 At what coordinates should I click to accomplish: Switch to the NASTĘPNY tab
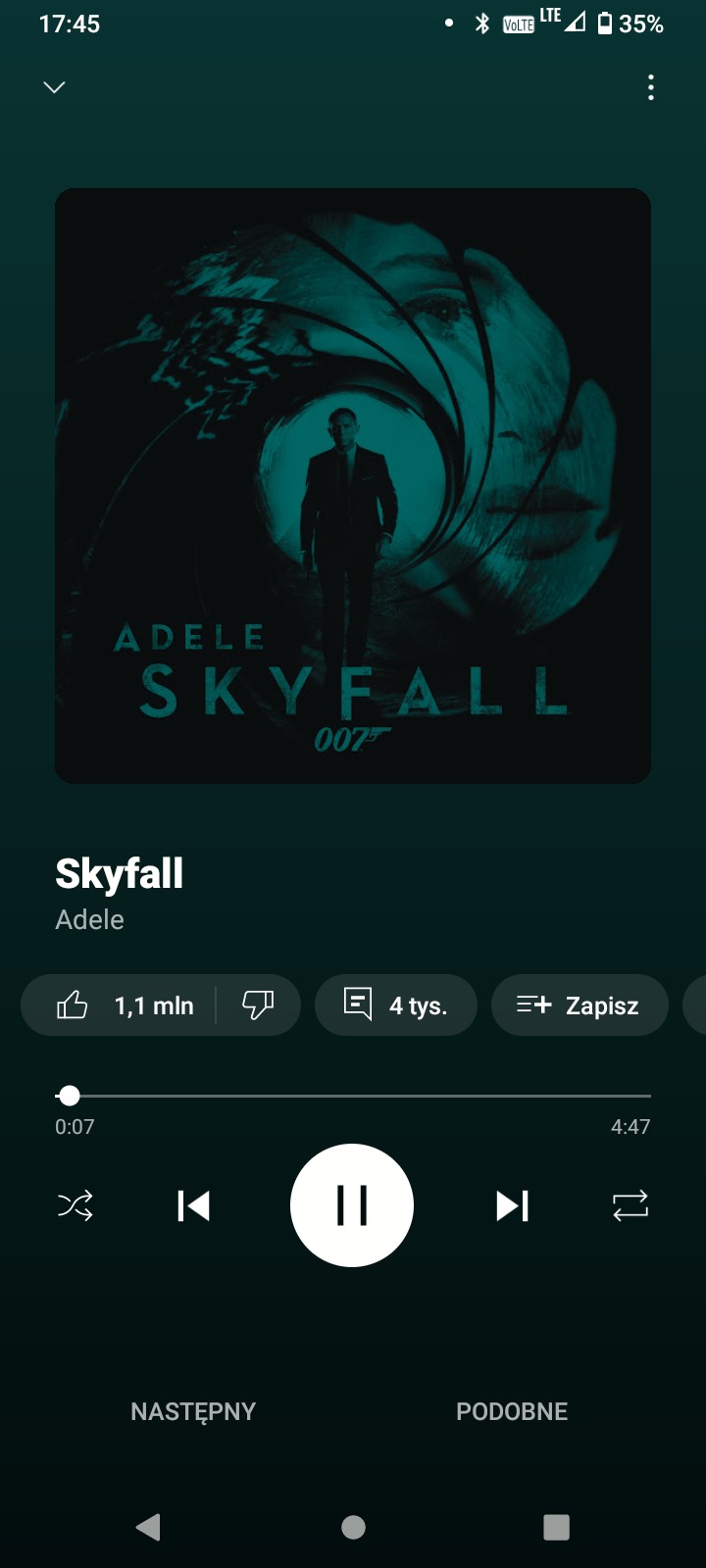coord(193,1411)
